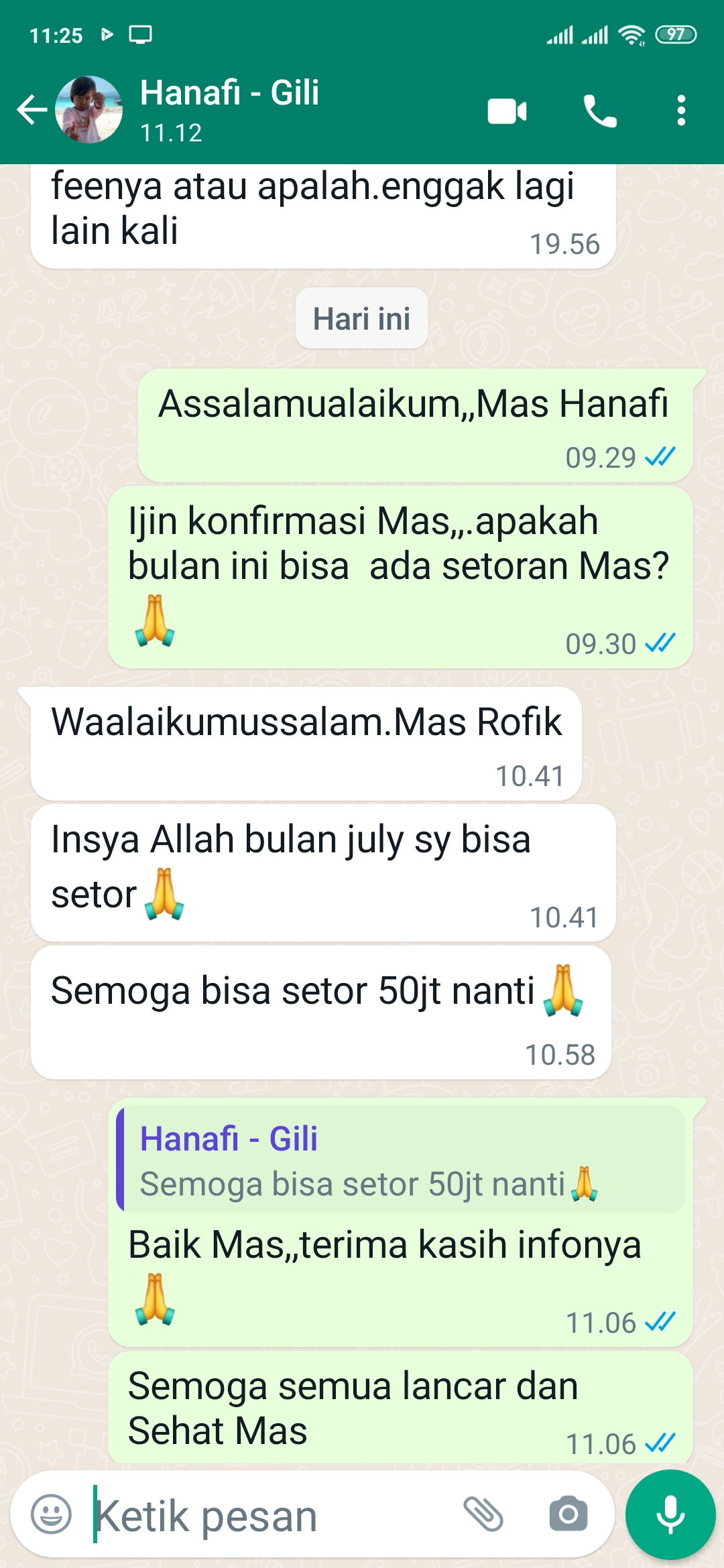Open the attachment paperclip
The width and height of the screenshot is (724, 1568).
click(483, 1514)
